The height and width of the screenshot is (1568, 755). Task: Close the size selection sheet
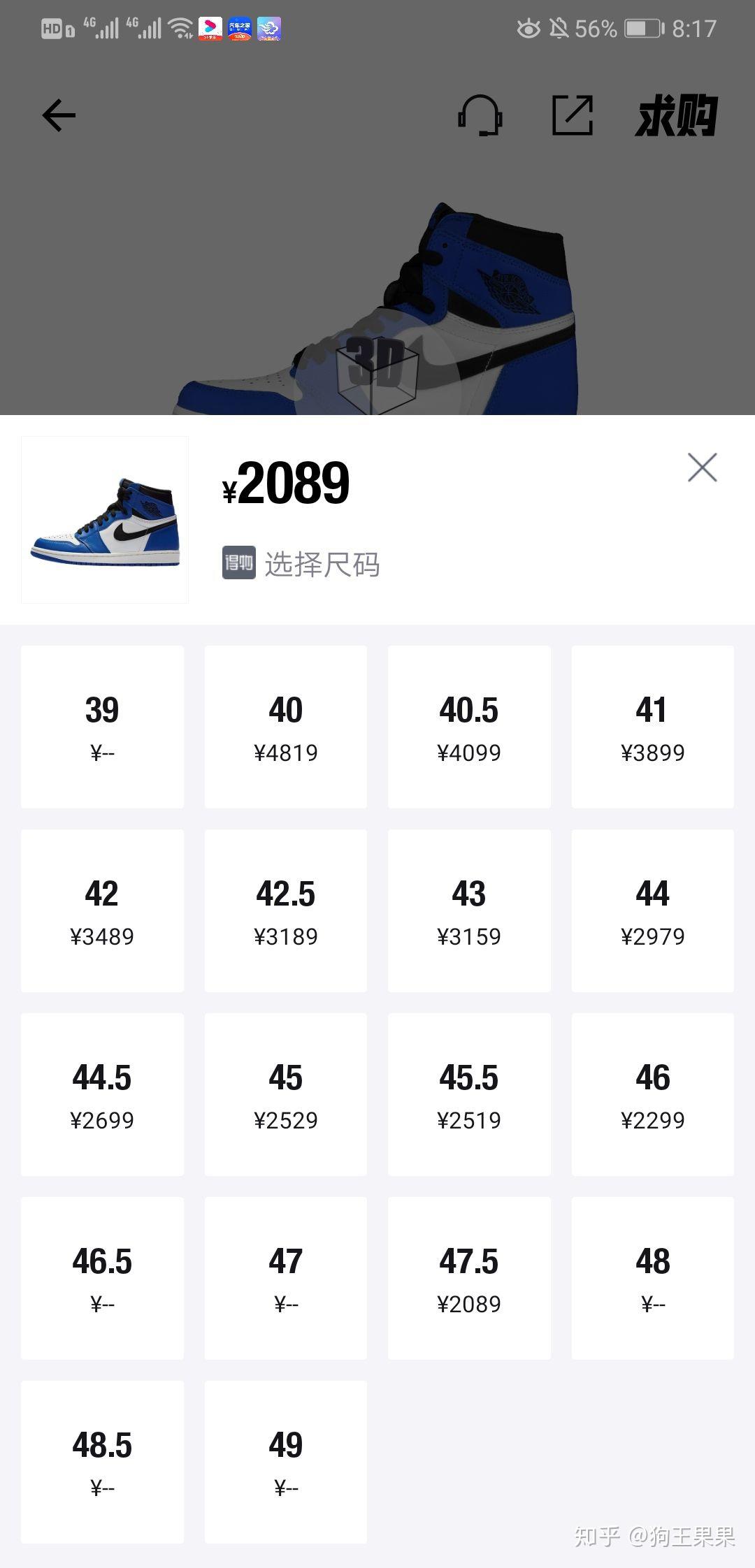coord(702,467)
